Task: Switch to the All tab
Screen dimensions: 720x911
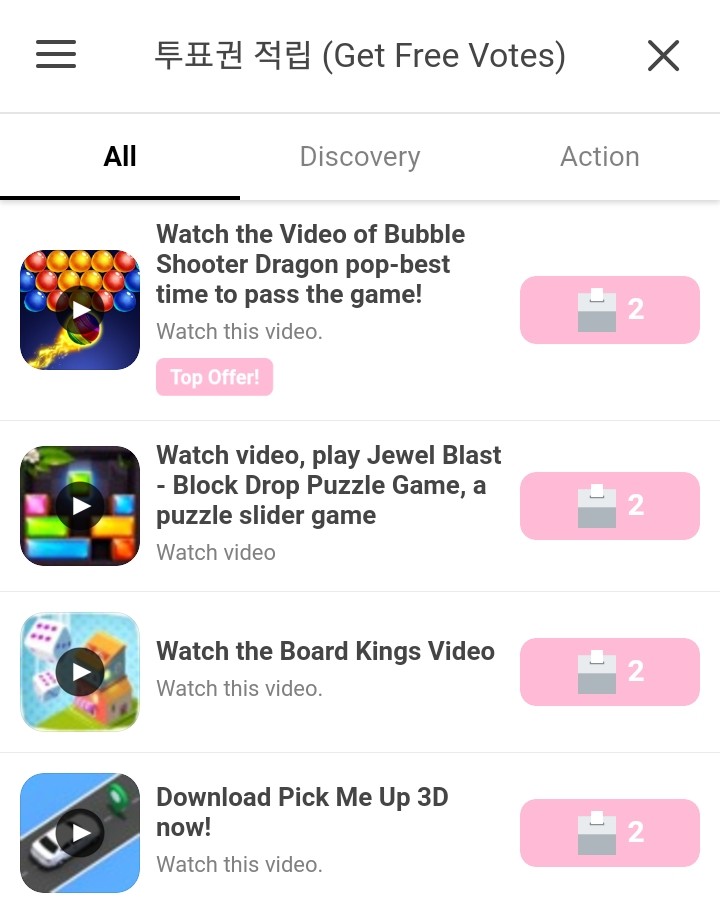Action: click(x=120, y=157)
